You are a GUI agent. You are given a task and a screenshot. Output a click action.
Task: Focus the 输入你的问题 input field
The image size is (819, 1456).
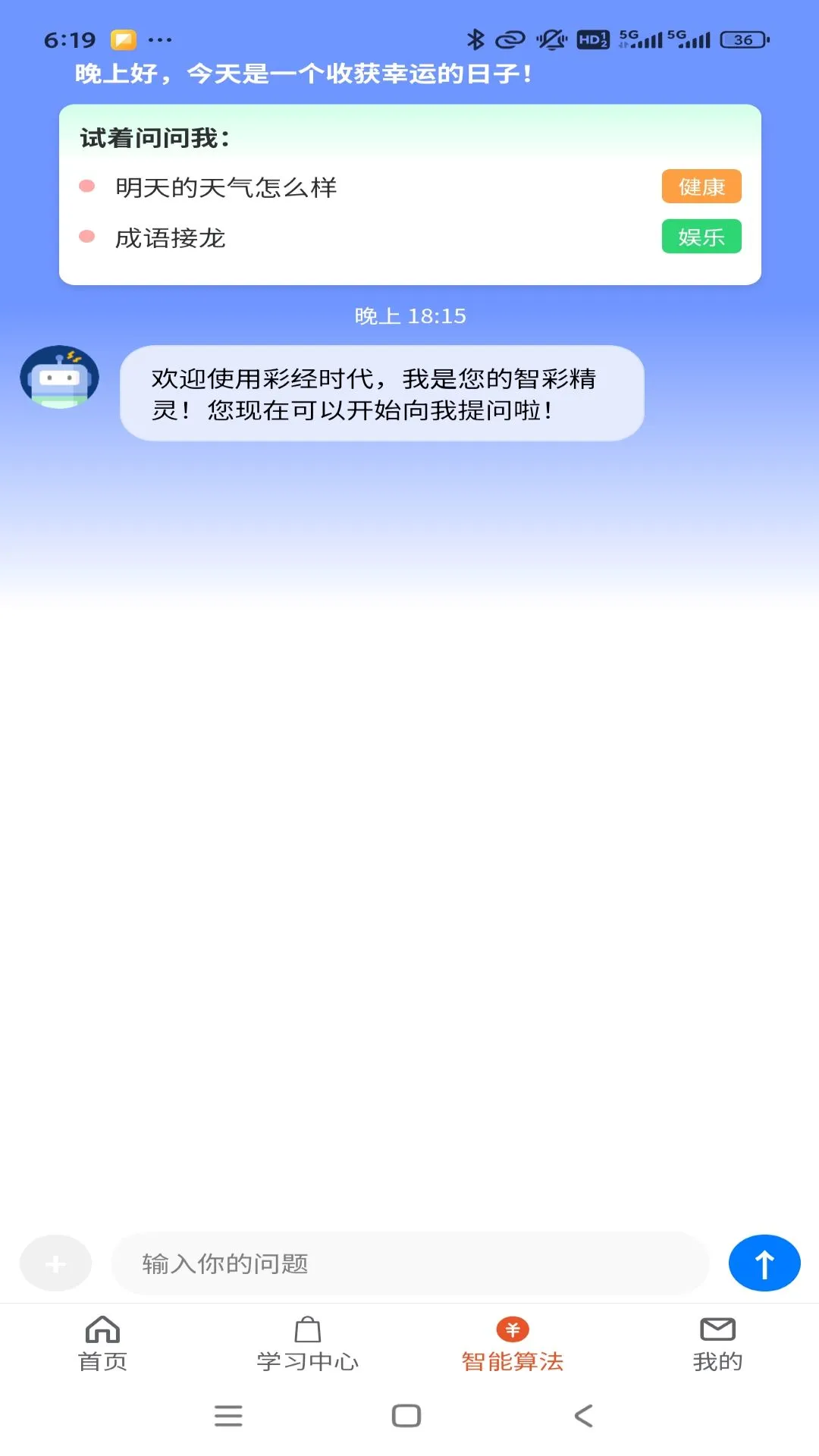coord(409,1263)
